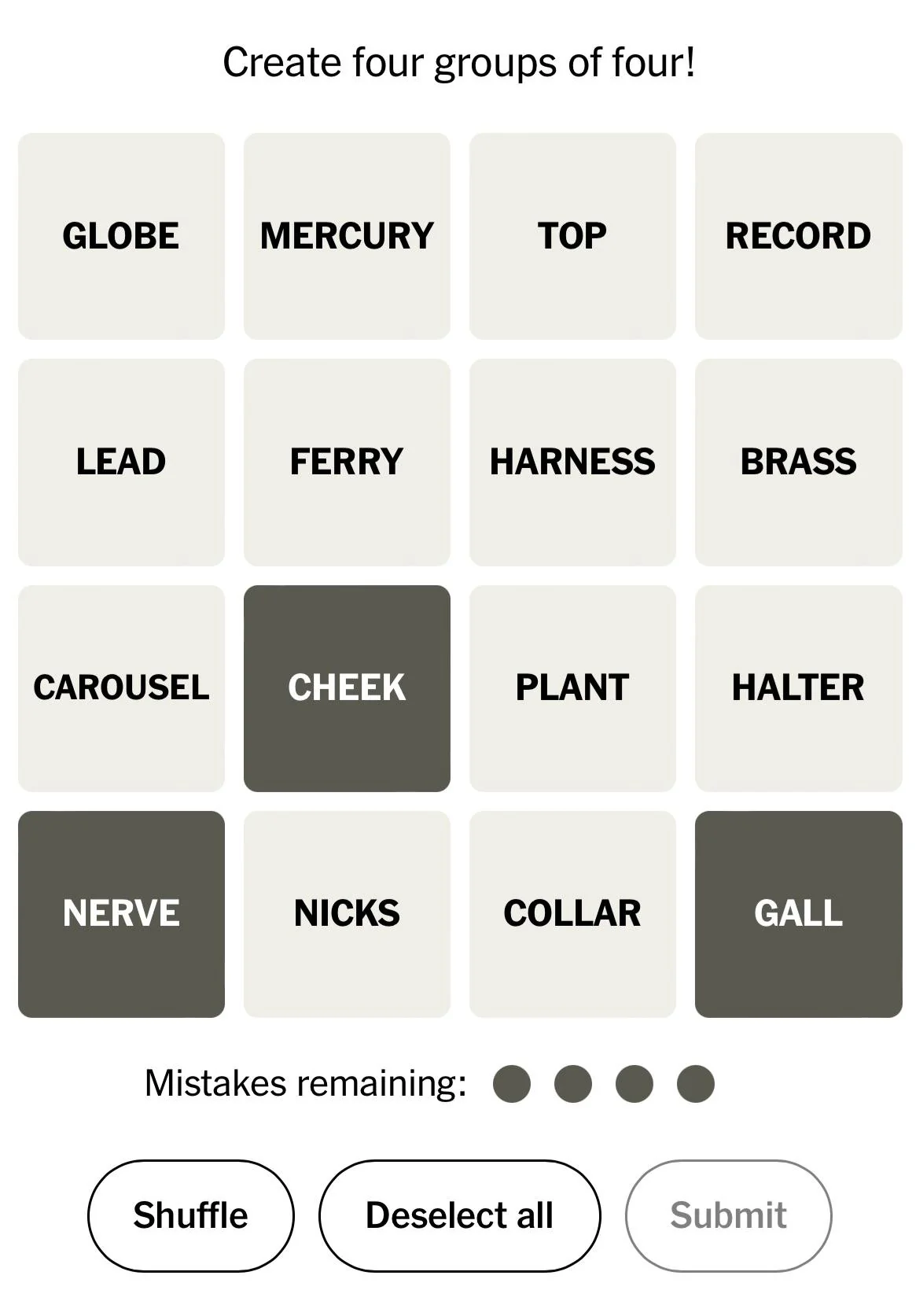Tap the HALTER word tile
The width and height of the screenshot is (916, 1316).
pos(798,687)
